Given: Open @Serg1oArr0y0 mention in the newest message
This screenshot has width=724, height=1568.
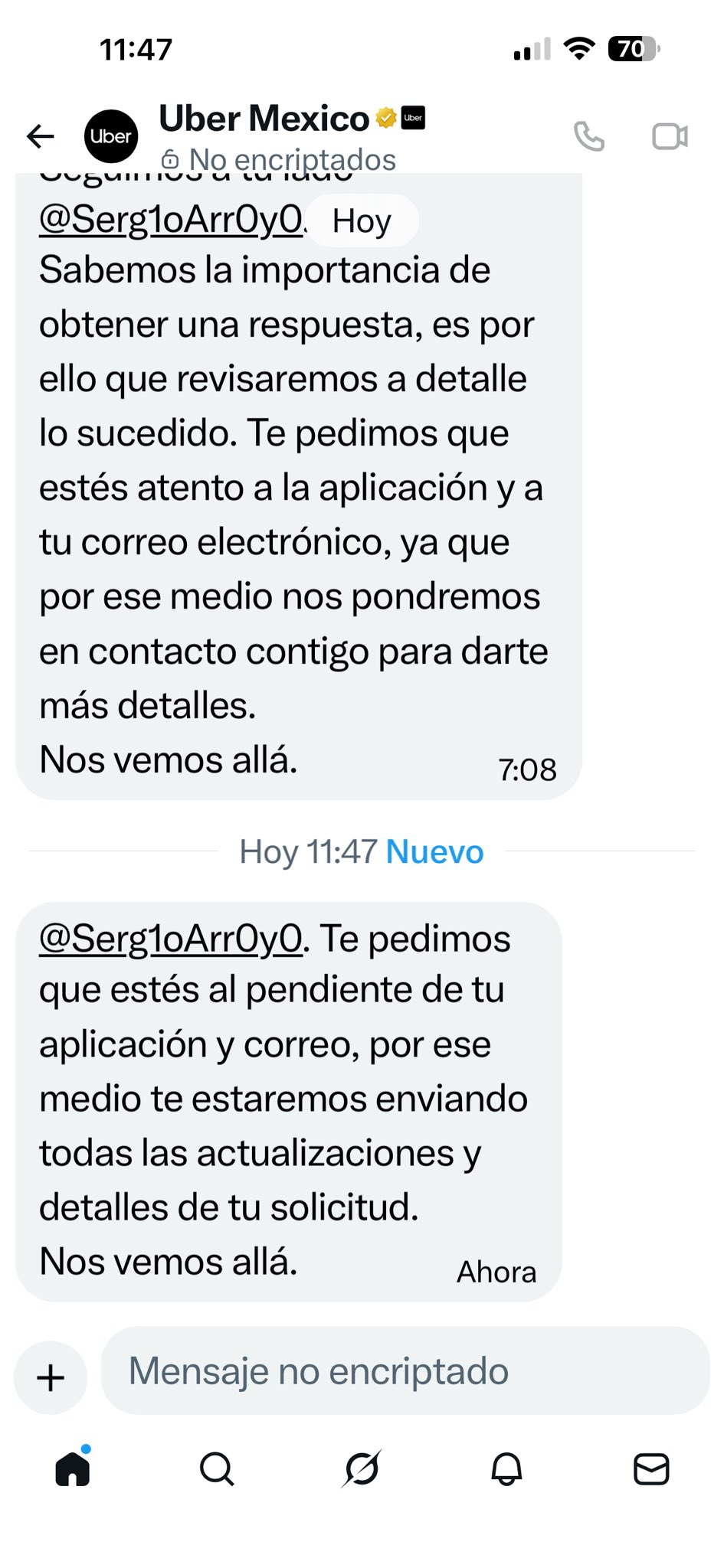Looking at the screenshot, I should (171, 938).
